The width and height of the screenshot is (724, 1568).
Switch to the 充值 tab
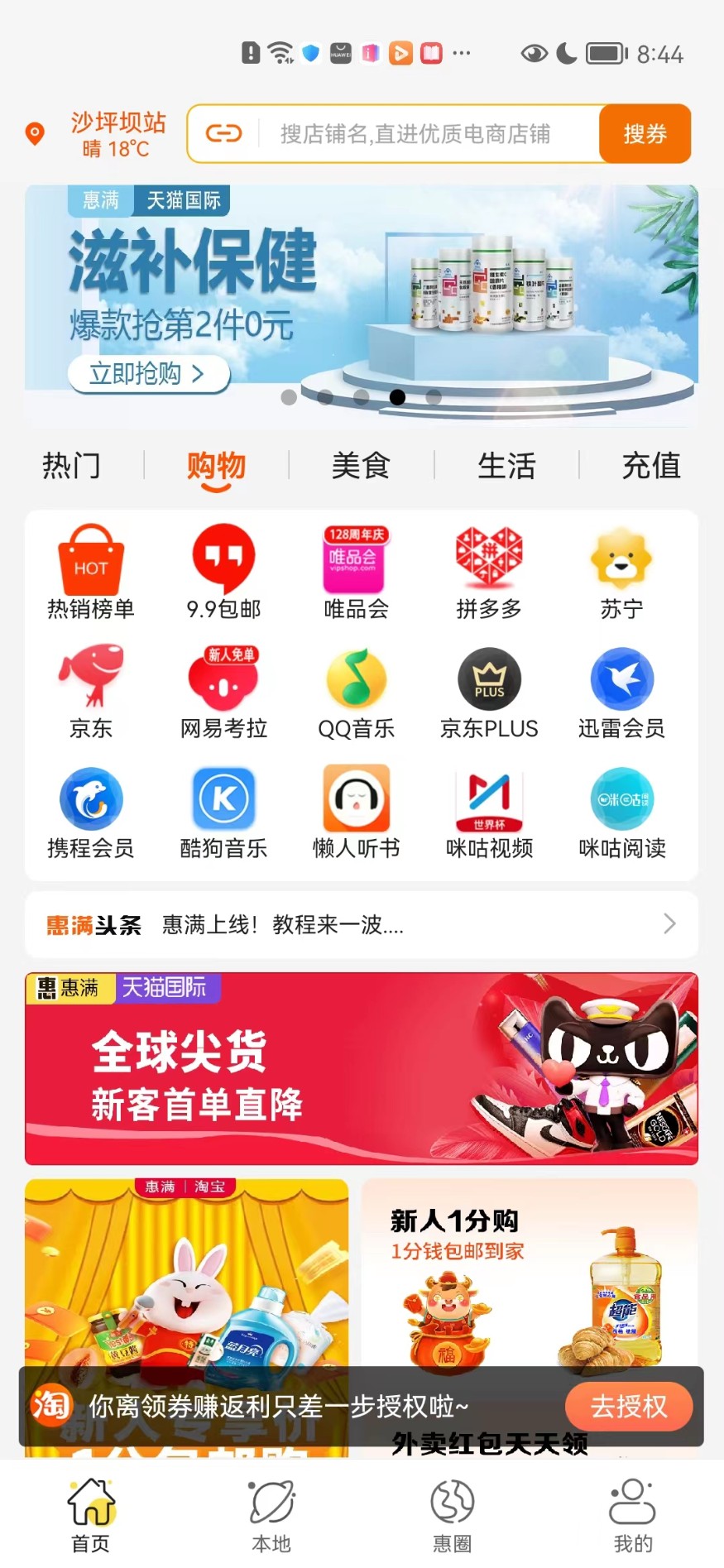pos(651,466)
